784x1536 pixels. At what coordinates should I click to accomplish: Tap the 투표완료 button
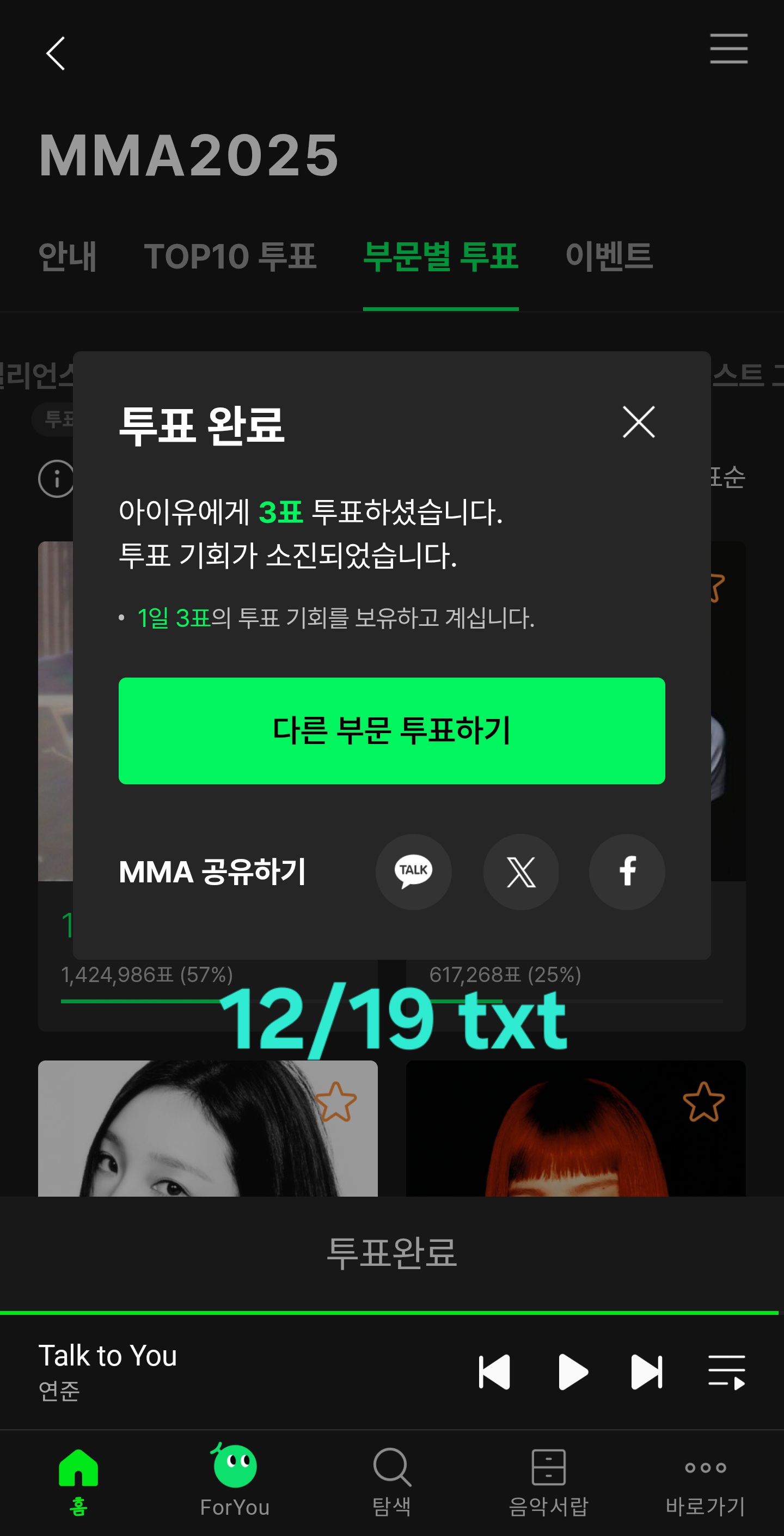click(391, 1253)
